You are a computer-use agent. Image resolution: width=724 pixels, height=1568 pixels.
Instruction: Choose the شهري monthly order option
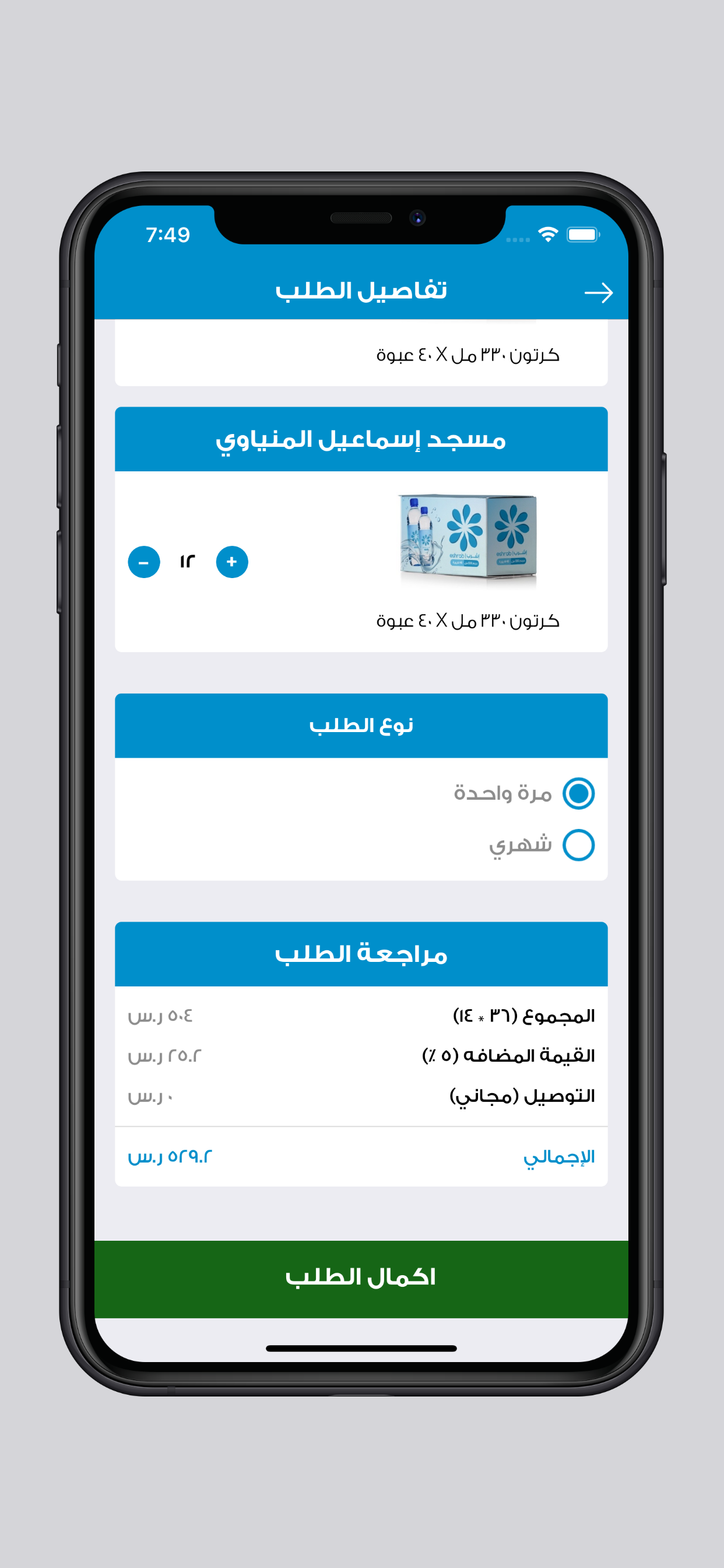pyautogui.click(x=578, y=844)
